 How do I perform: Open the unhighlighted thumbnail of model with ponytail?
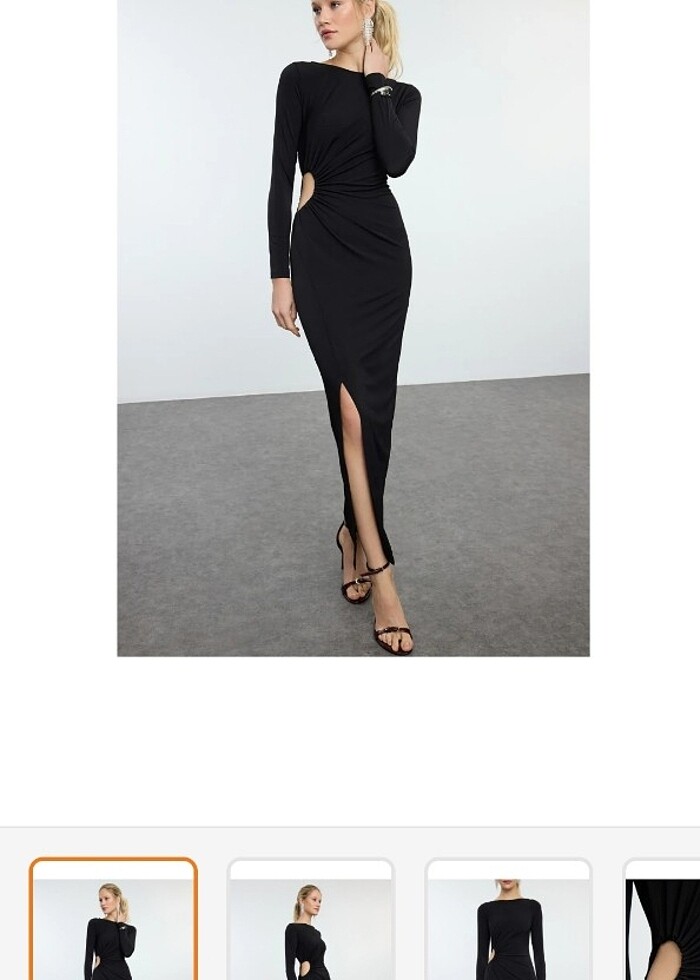coord(310,922)
